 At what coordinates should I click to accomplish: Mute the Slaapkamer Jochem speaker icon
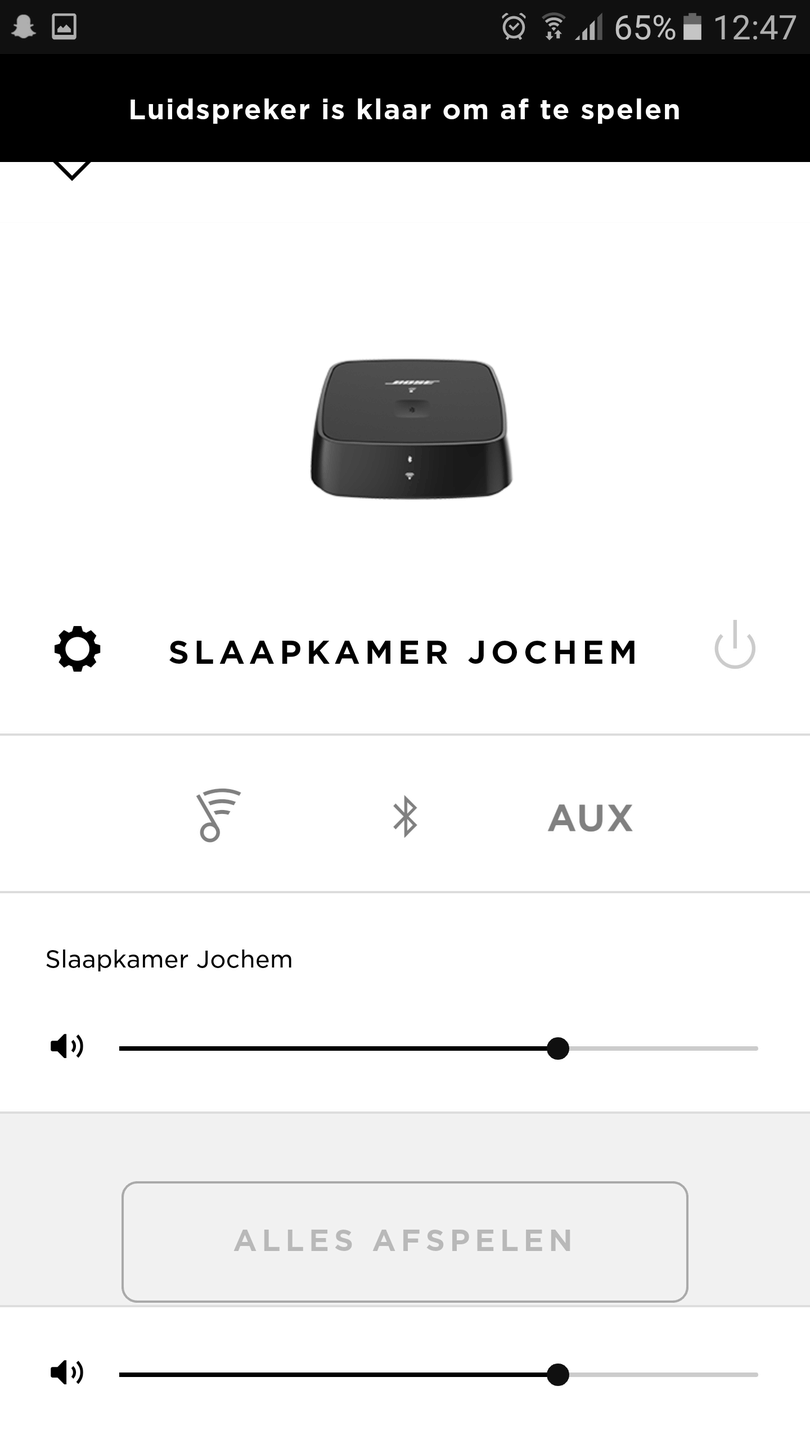click(x=67, y=1047)
